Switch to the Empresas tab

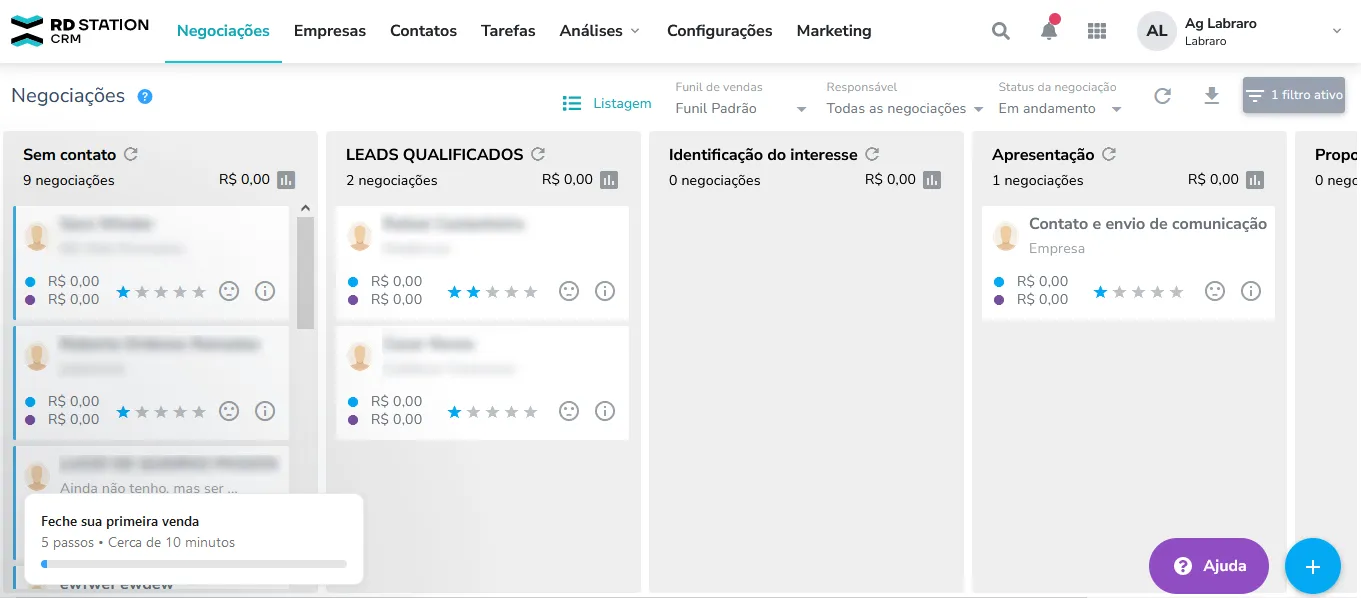[329, 31]
